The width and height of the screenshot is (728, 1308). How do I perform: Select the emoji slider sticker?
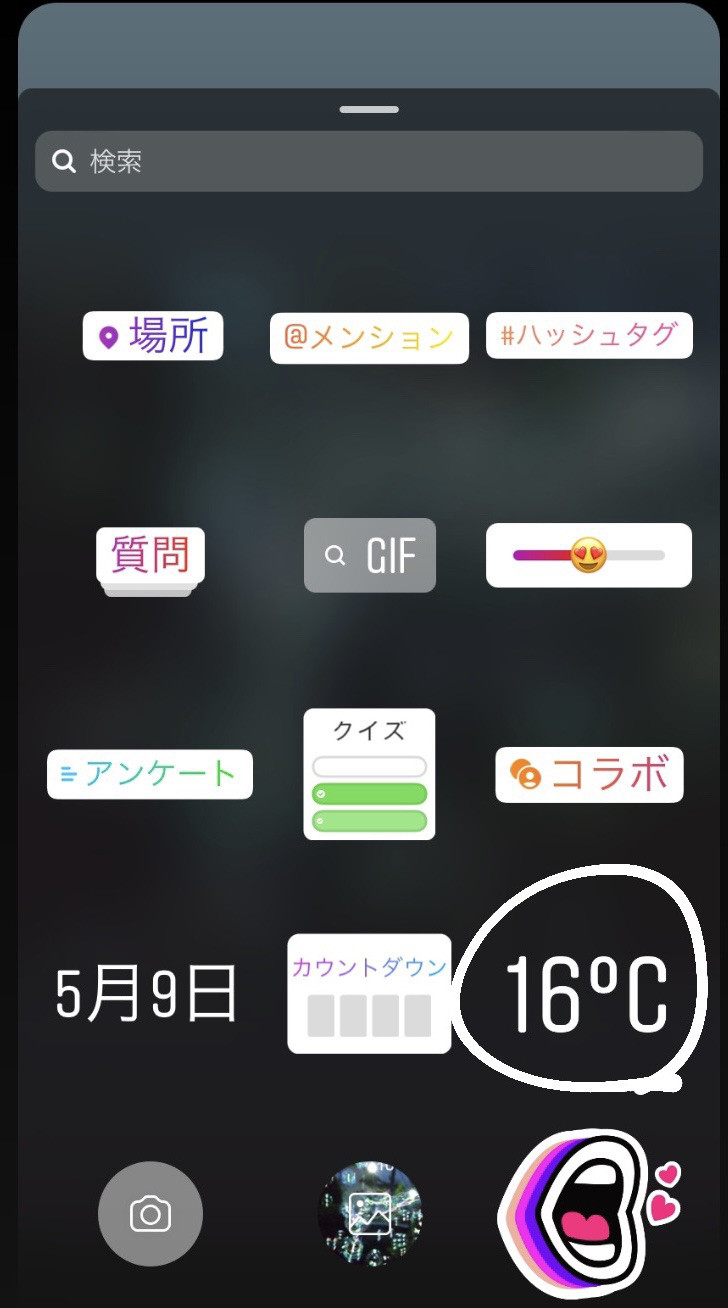(x=589, y=555)
